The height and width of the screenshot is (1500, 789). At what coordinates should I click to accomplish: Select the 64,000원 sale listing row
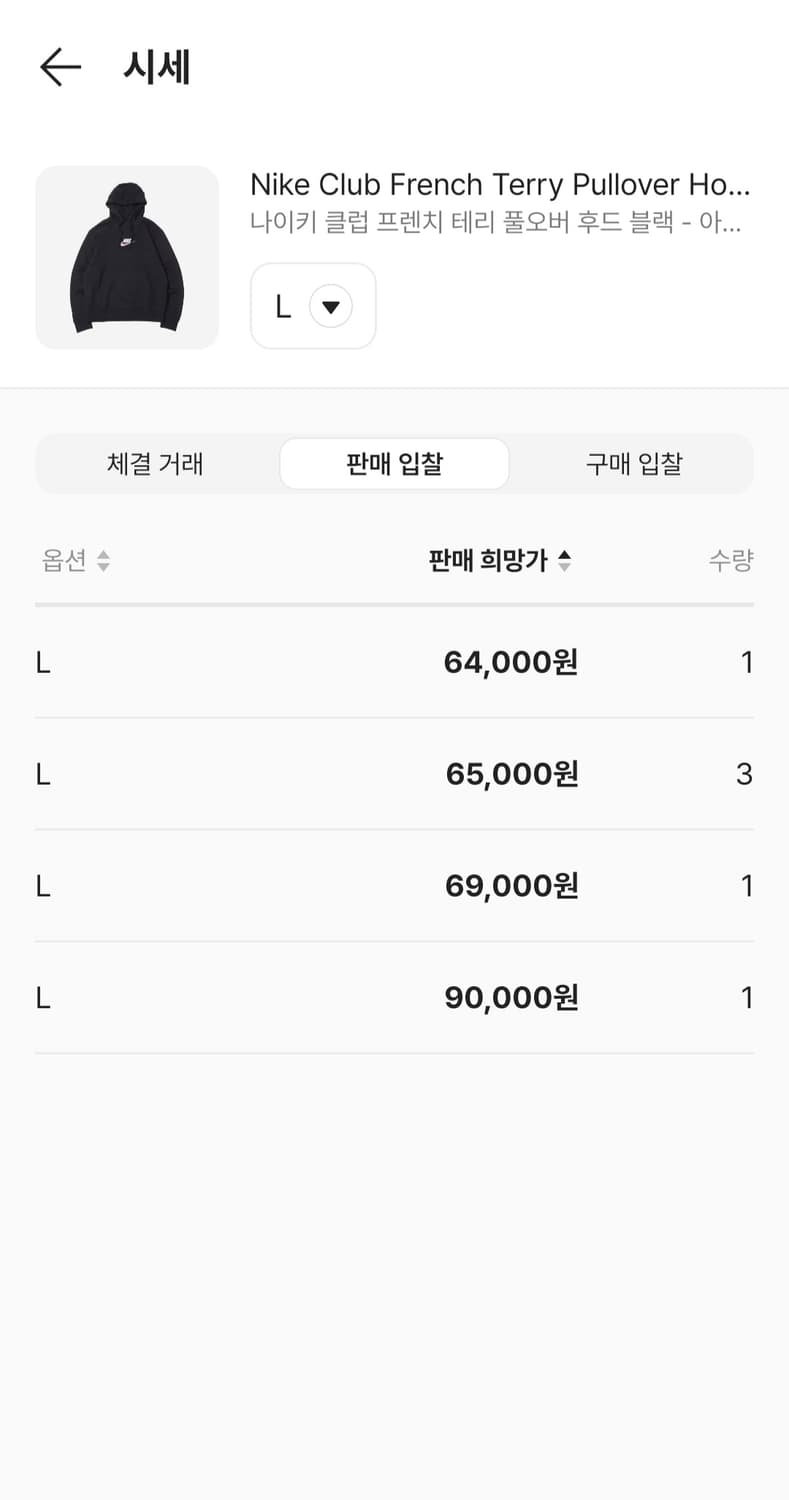pyautogui.click(x=394, y=661)
